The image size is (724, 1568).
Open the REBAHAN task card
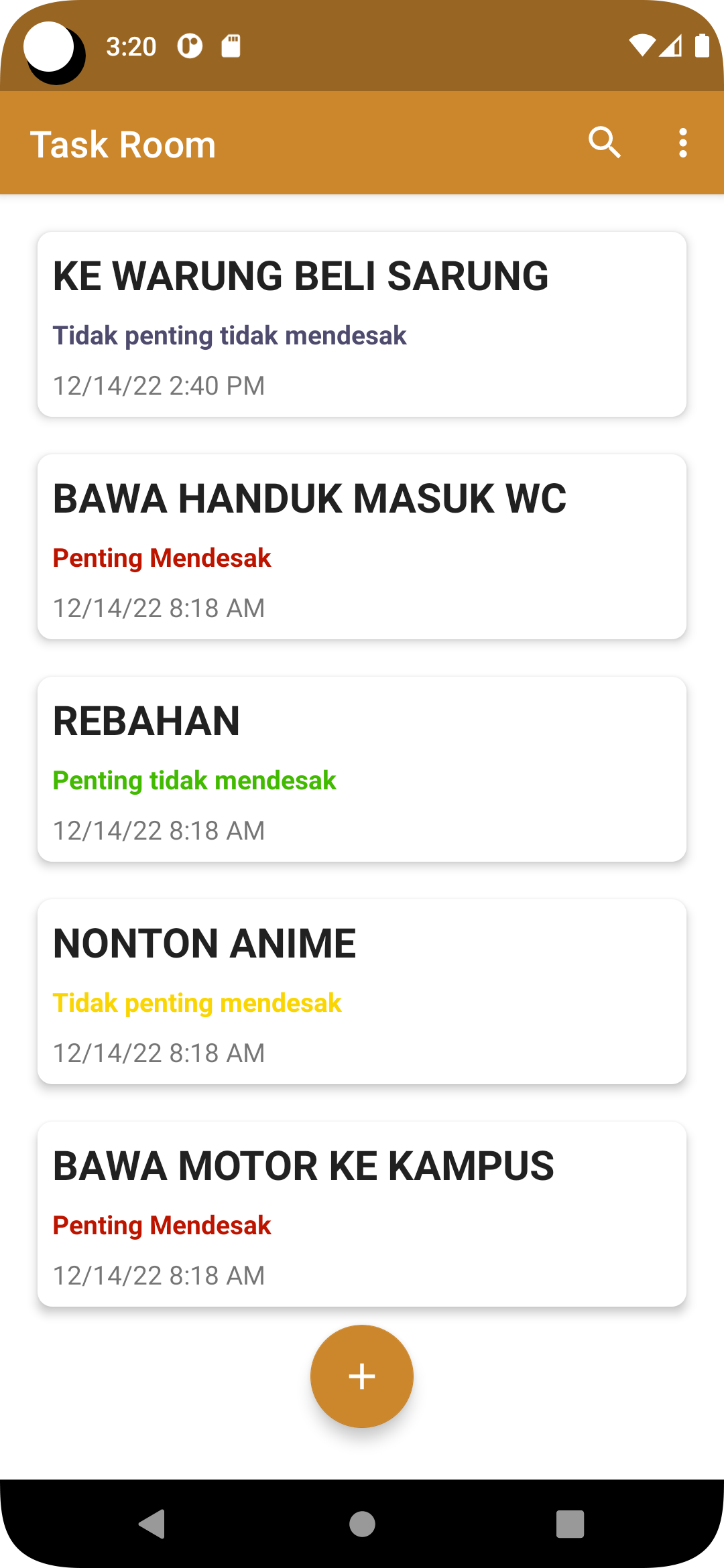click(x=362, y=769)
